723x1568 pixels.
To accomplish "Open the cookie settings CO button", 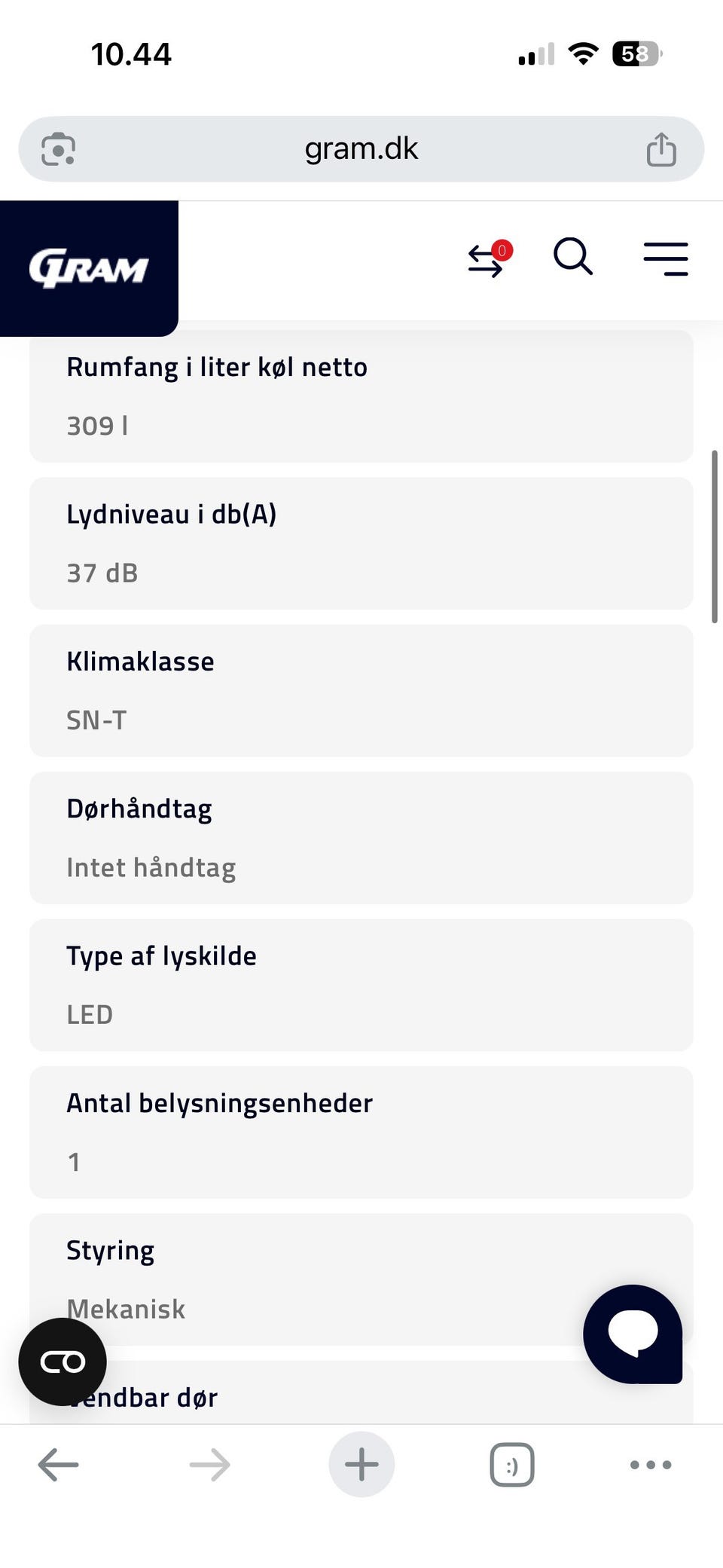I will pyautogui.click(x=63, y=1362).
